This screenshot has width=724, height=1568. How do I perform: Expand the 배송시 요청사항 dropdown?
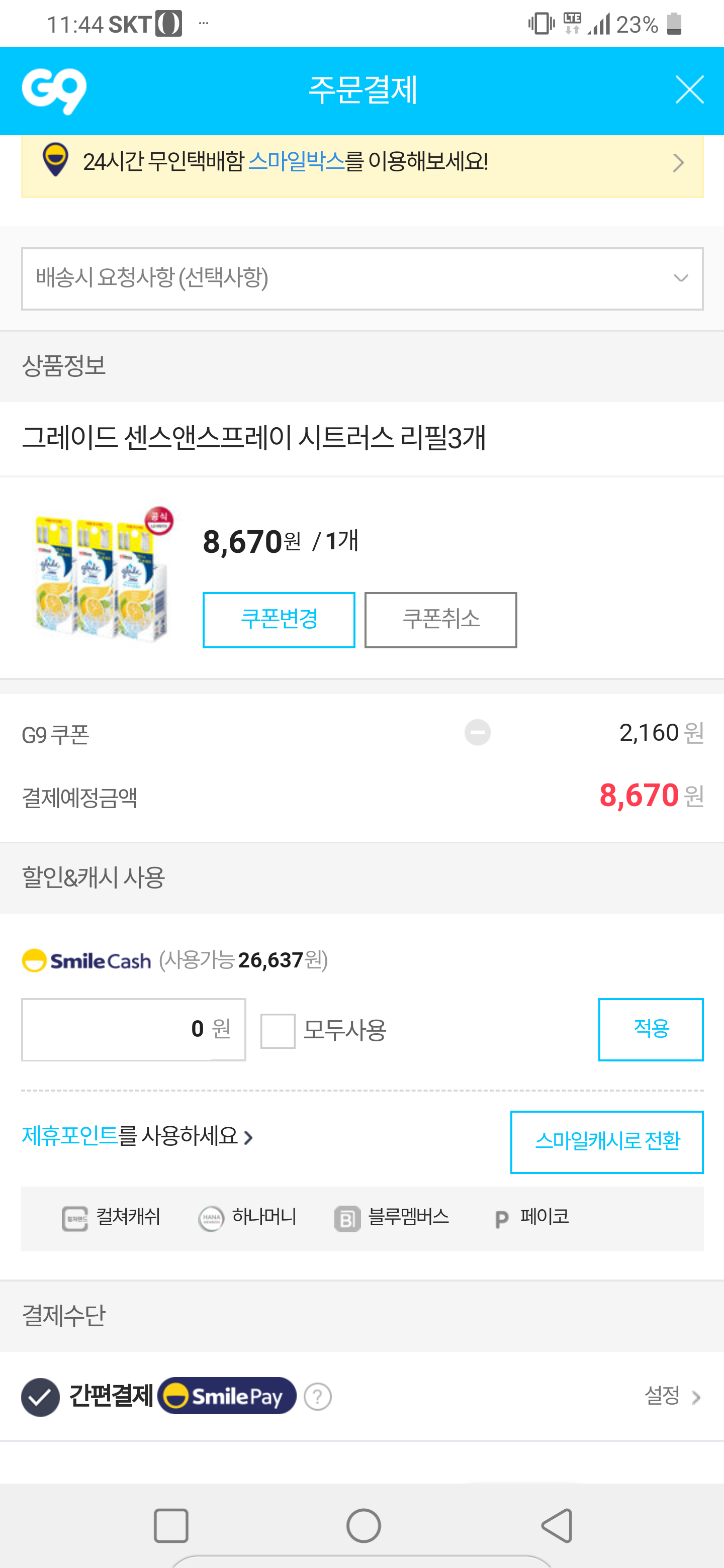pyautogui.click(x=363, y=279)
